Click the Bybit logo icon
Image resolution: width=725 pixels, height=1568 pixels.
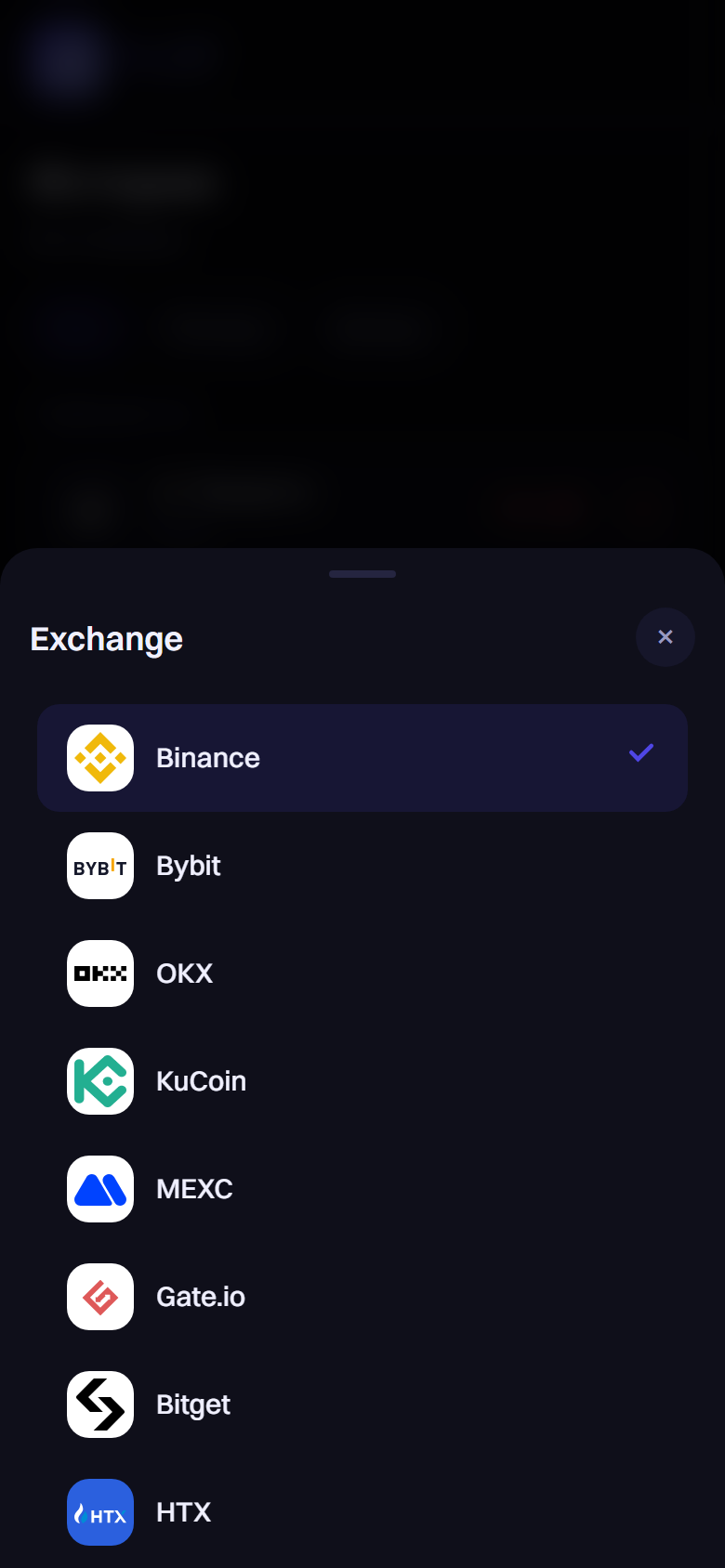click(x=100, y=866)
